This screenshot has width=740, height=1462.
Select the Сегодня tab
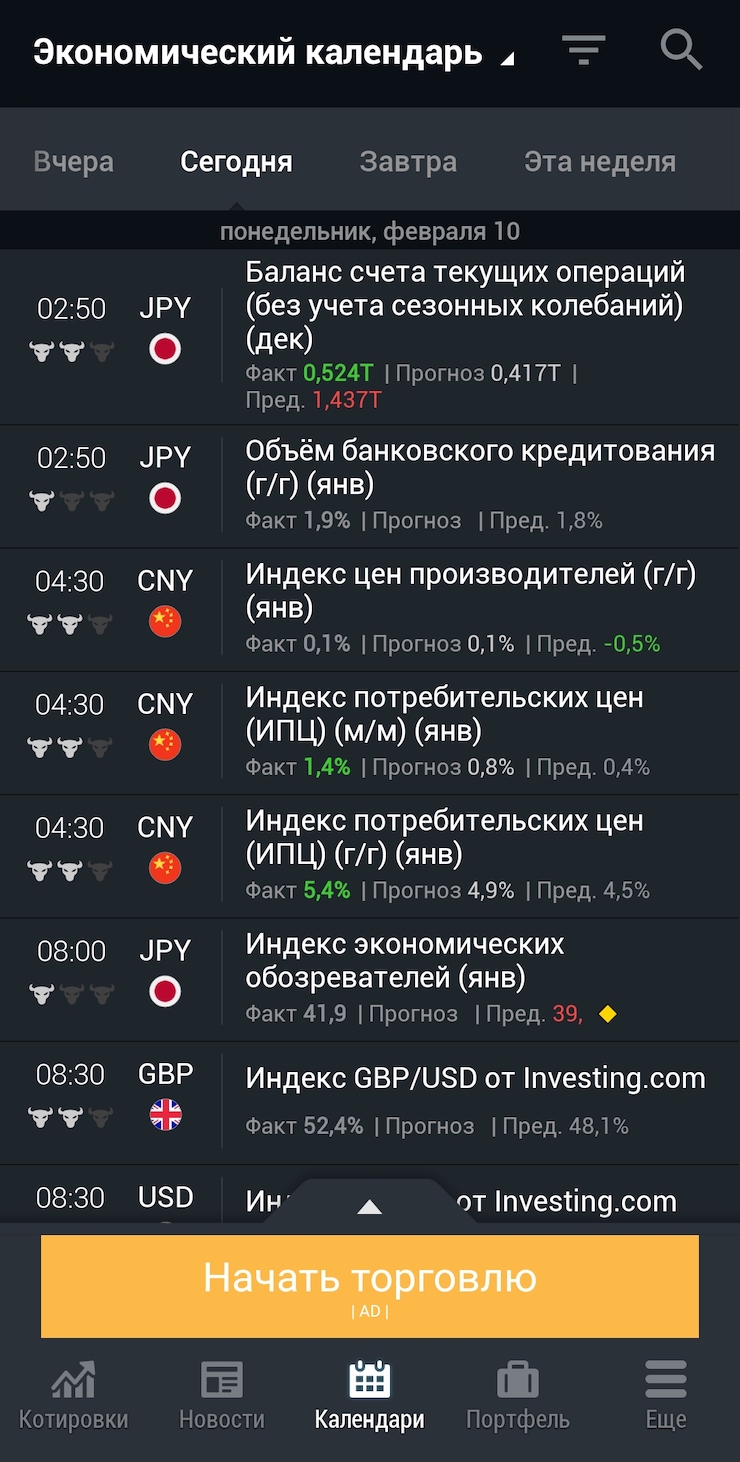pyautogui.click(x=236, y=162)
